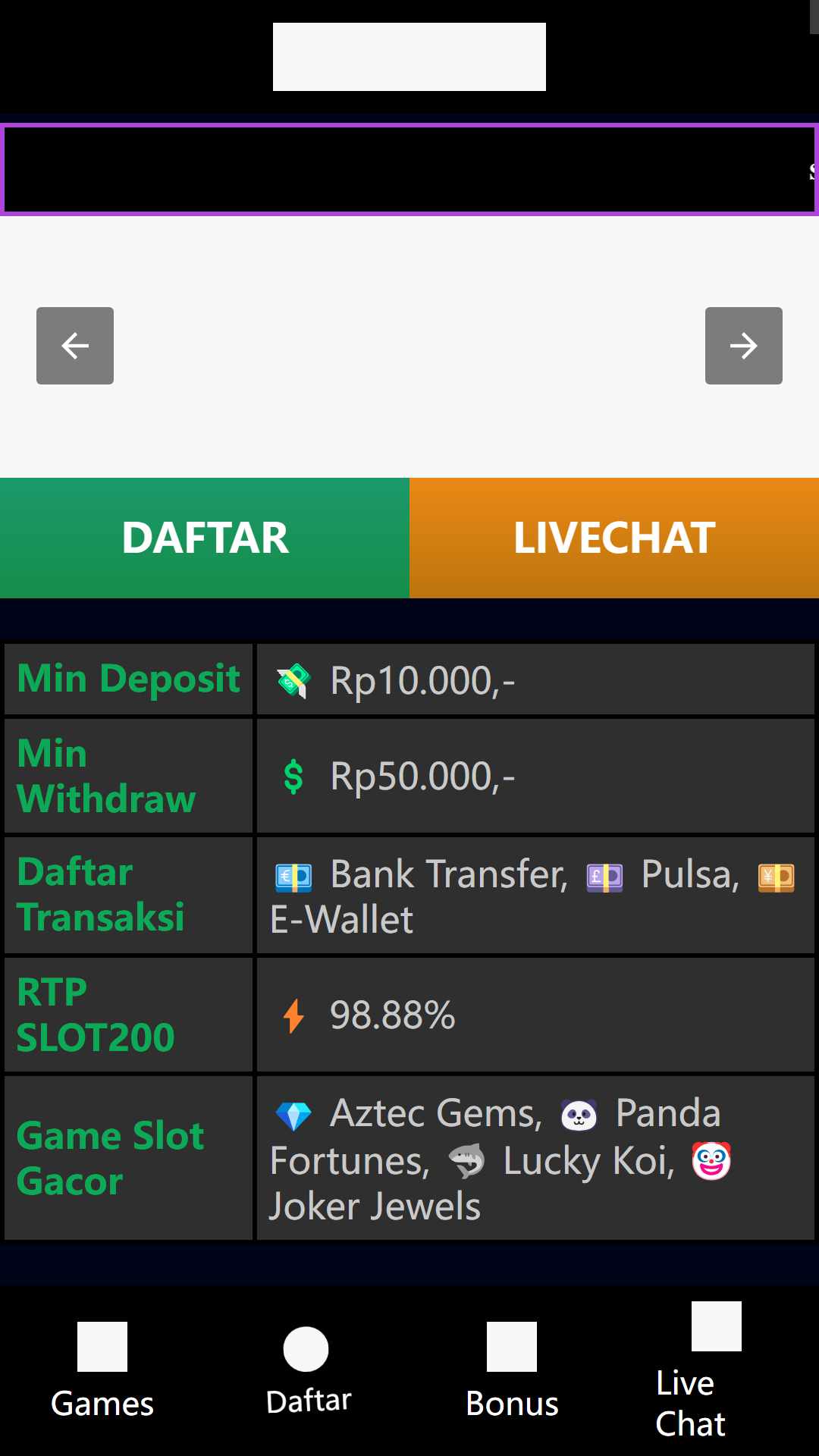Tap the green DAFTAR button
Viewport: 819px width, 1456px height.
point(205,538)
